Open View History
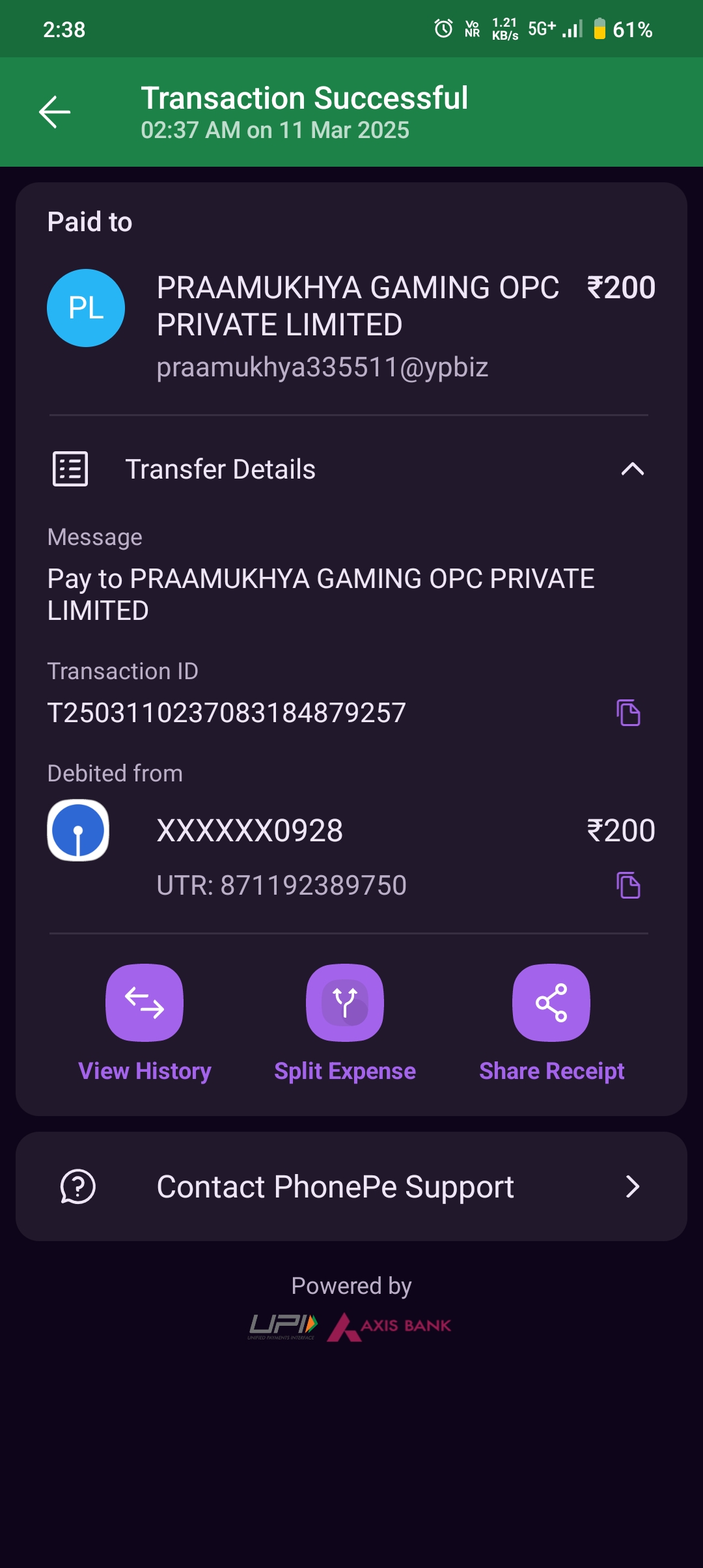This screenshot has width=703, height=1568. tap(145, 1003)
